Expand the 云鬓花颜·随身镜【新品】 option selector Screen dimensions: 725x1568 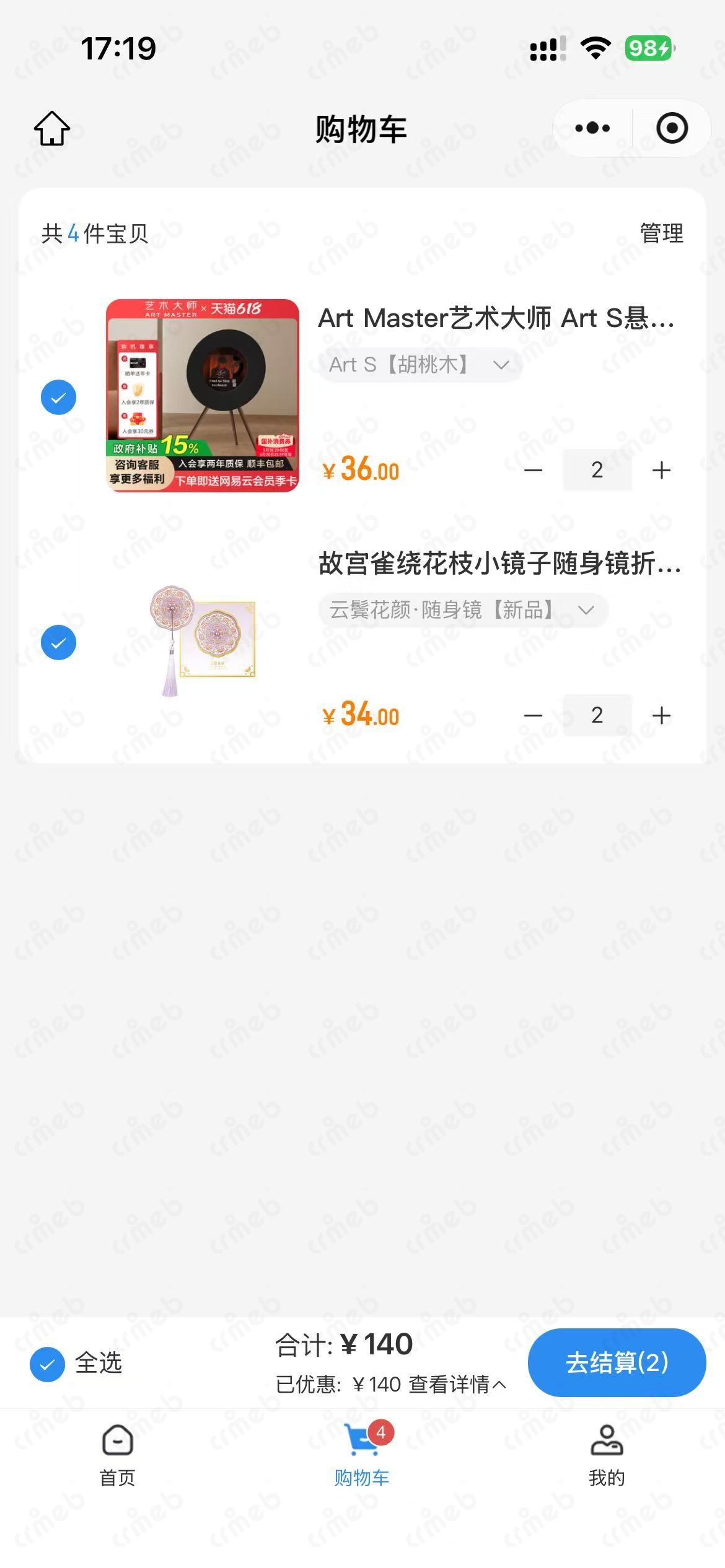pos(462,610)
